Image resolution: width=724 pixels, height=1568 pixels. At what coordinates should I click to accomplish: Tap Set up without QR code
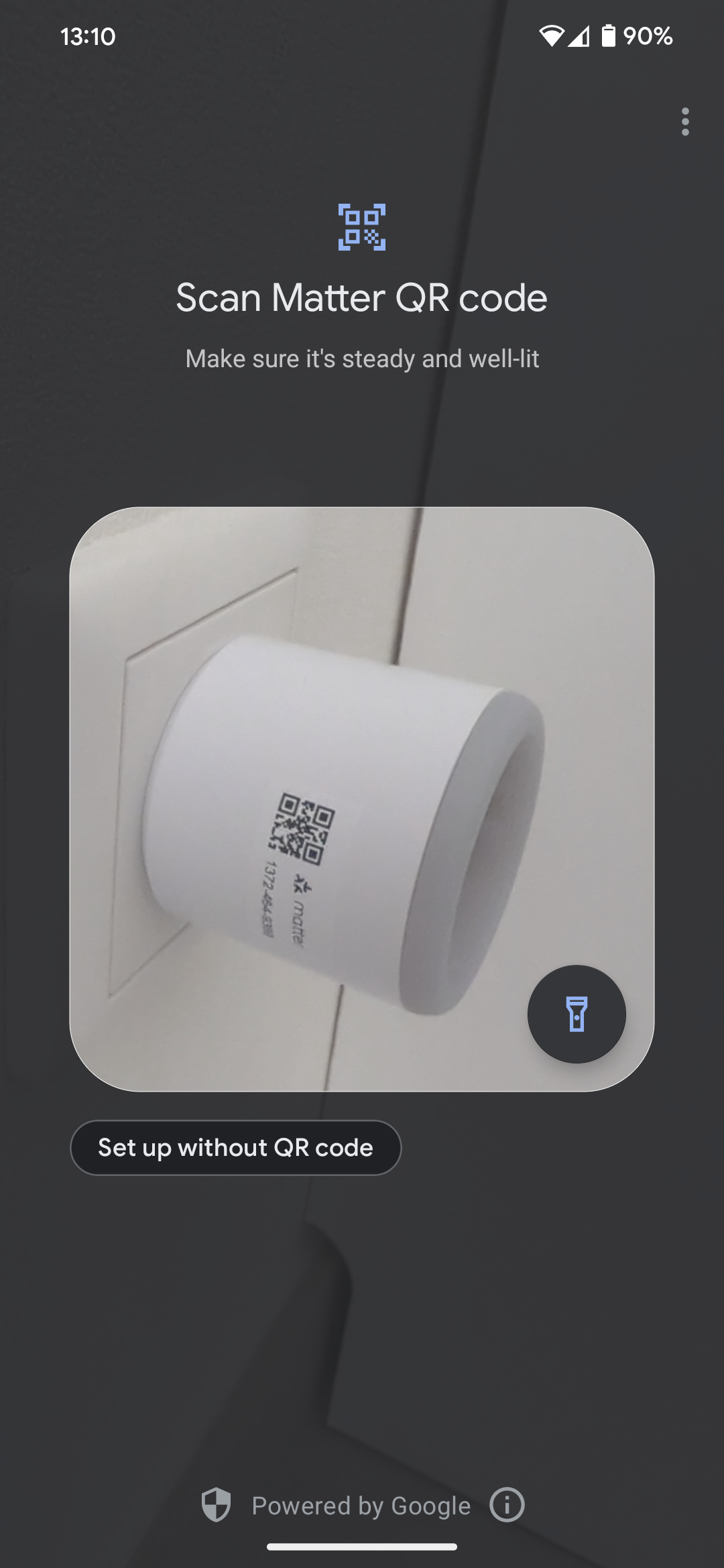tap(235, 1148)
